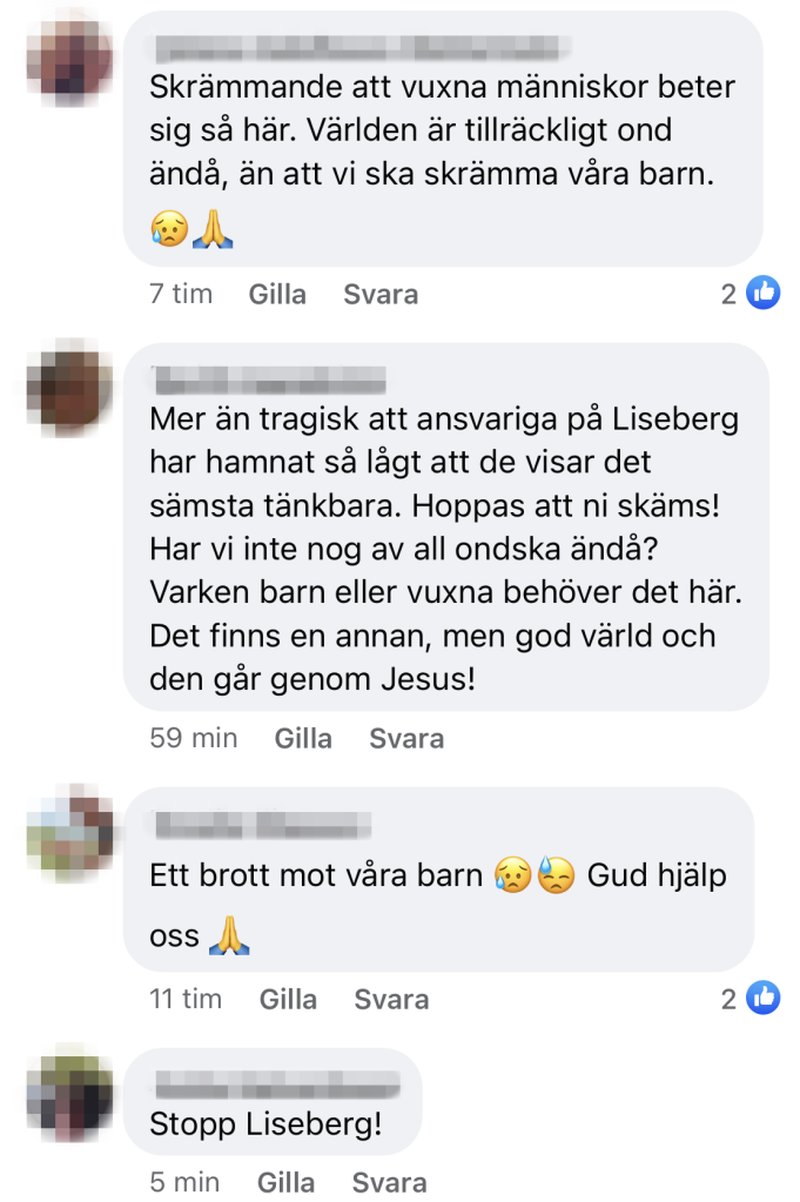The width and height of the screenshot is (800, 1202).
Task: Like the comment starting 'Skrämmande att vuxna'
Action: (276, 295)
